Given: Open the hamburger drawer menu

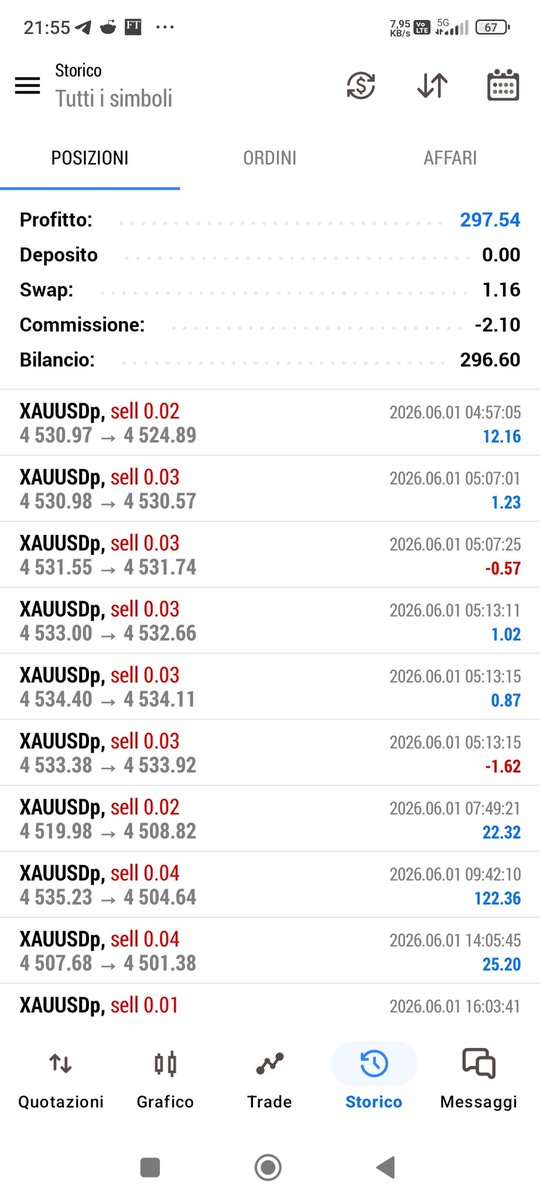Looking at the screenshot, I should click(28, 86).
